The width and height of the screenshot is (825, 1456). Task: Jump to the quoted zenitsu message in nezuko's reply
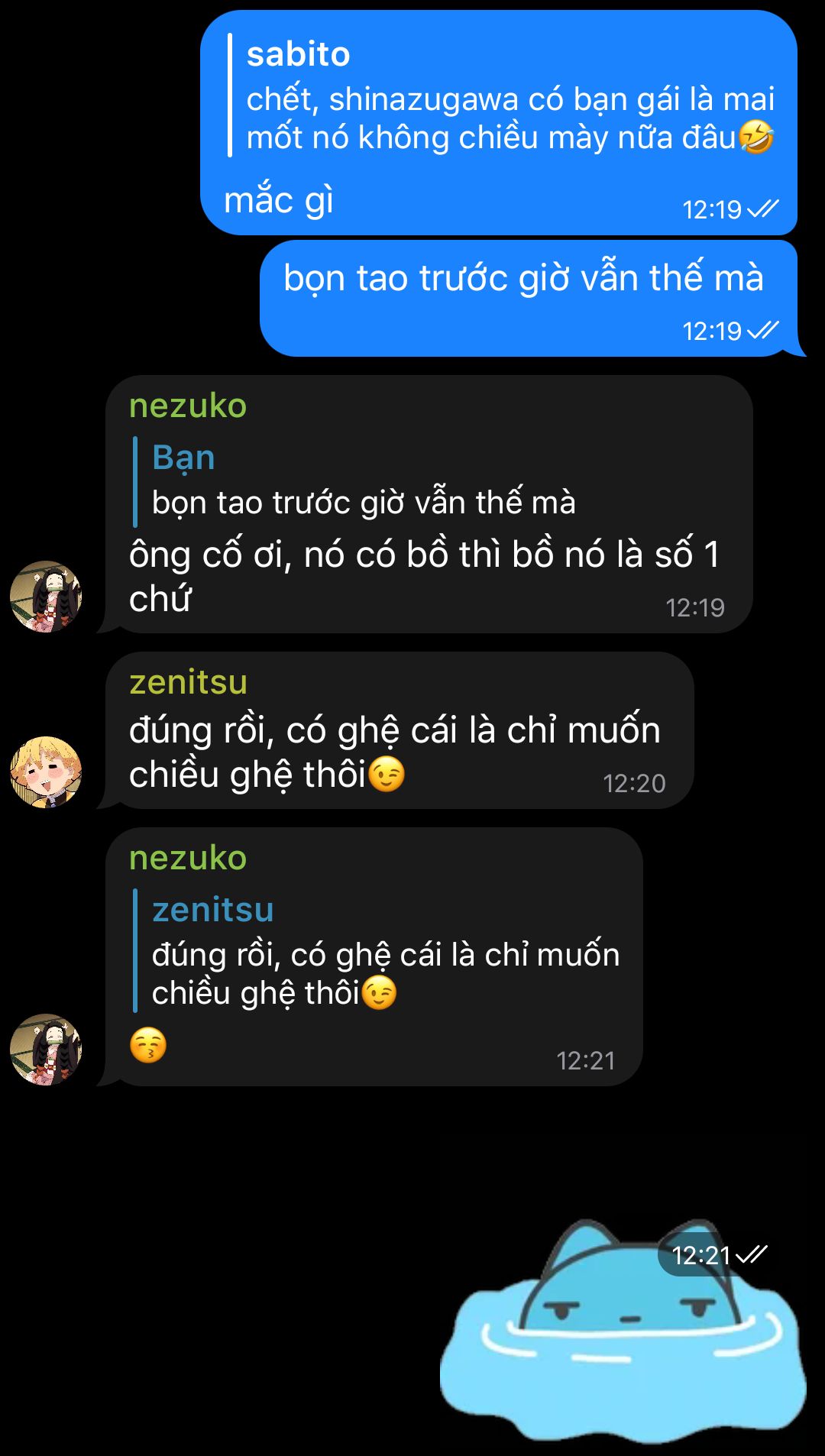click(x=377, y=950)
